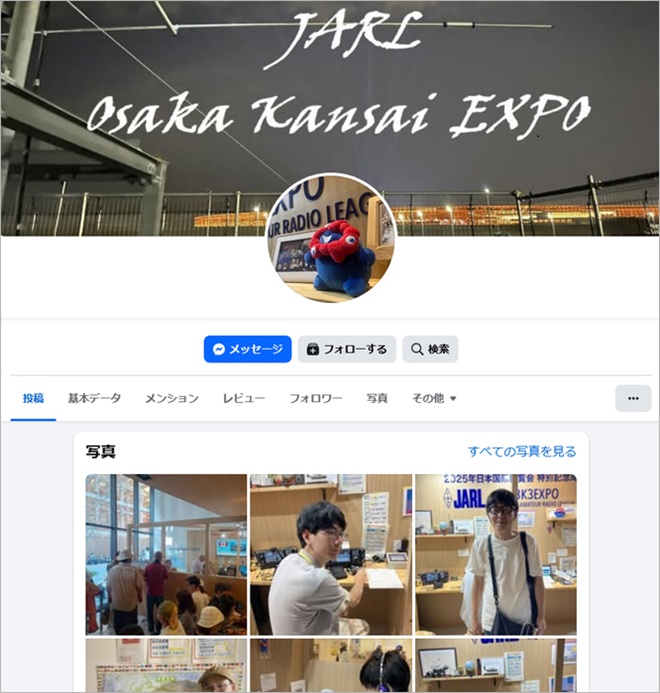Open photo of man standing by JARL sign
This screenshot has width=660, height=693.
tap(495, 554)
